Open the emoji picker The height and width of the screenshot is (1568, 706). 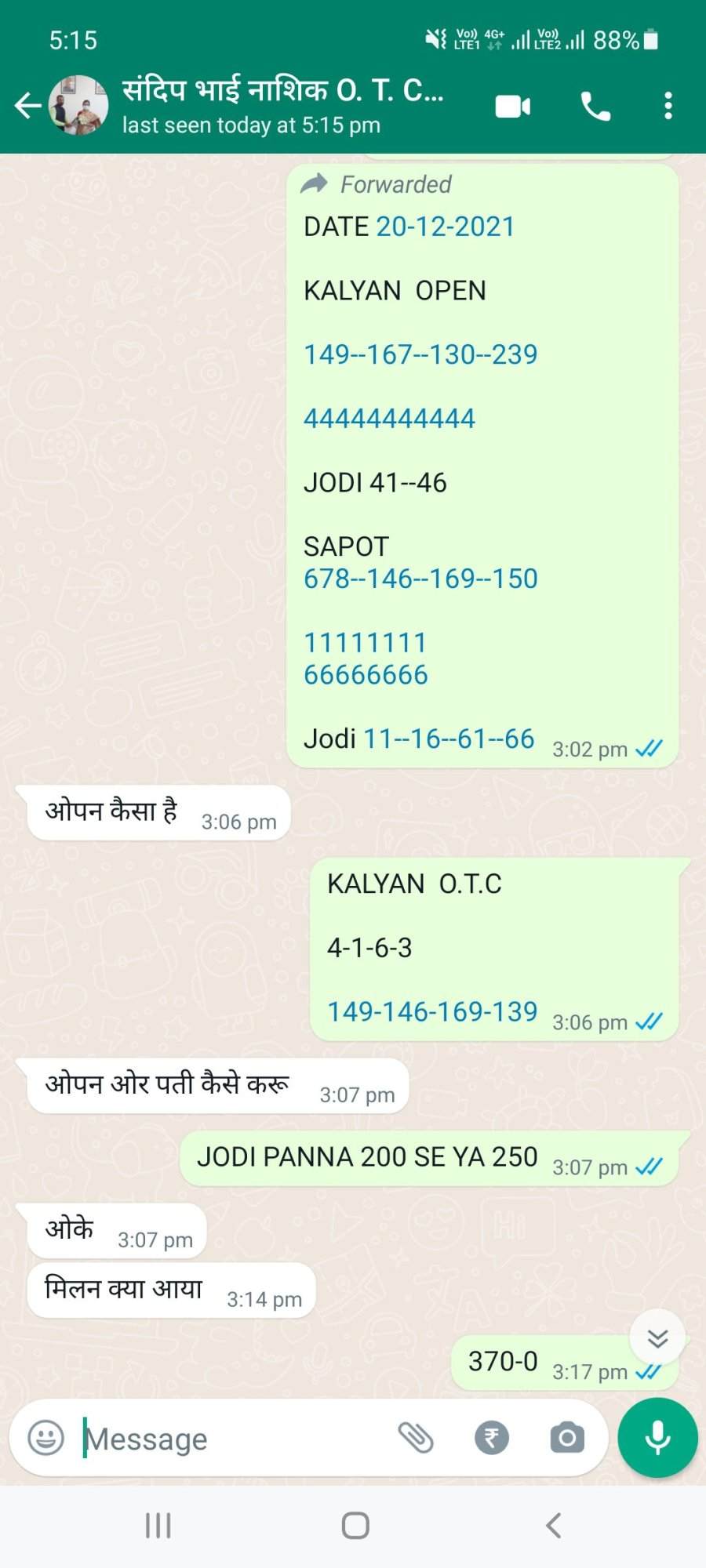[45, 1438]
